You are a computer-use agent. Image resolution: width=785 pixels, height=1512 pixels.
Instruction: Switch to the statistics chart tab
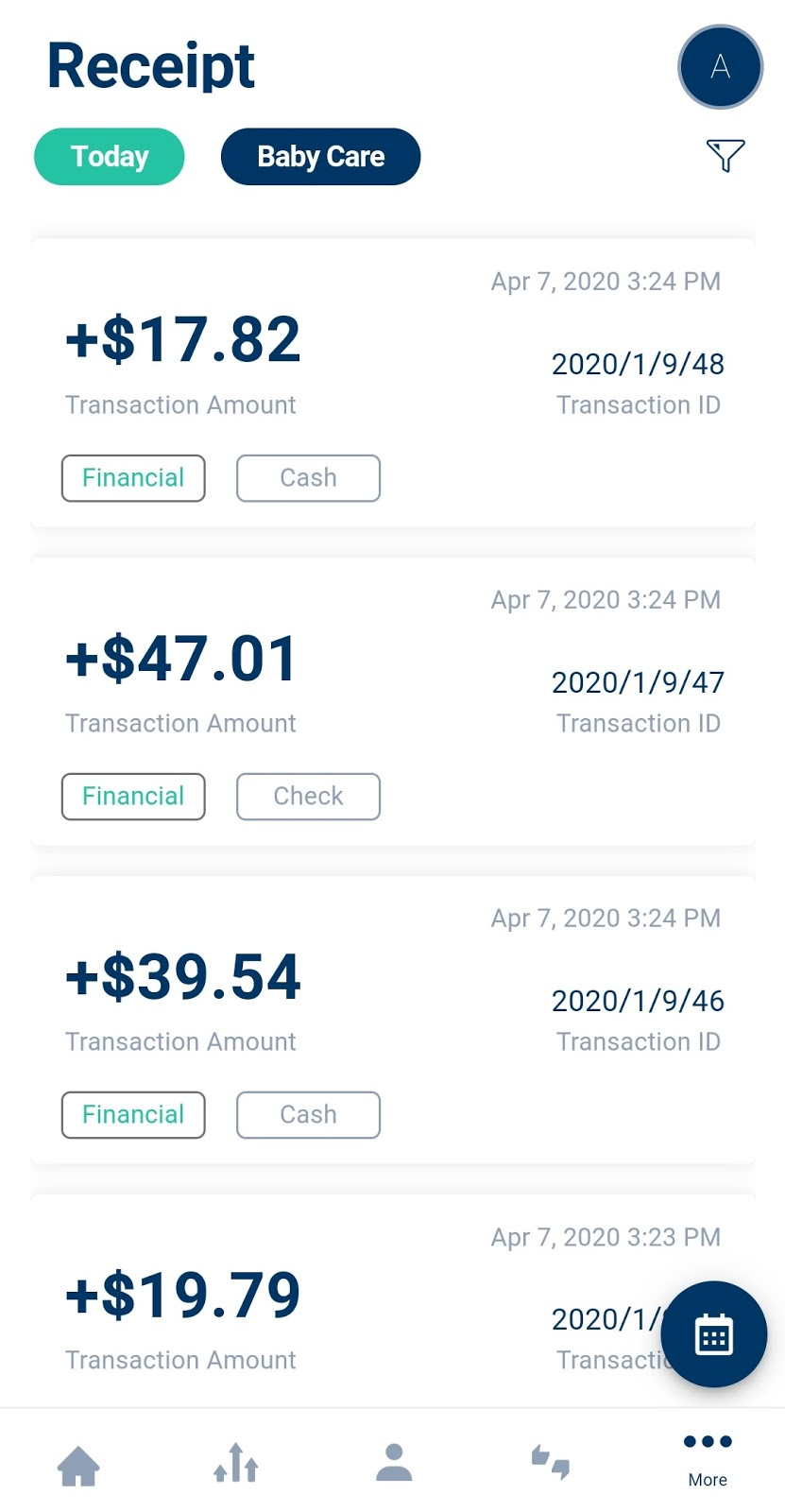click(236, 1463)
